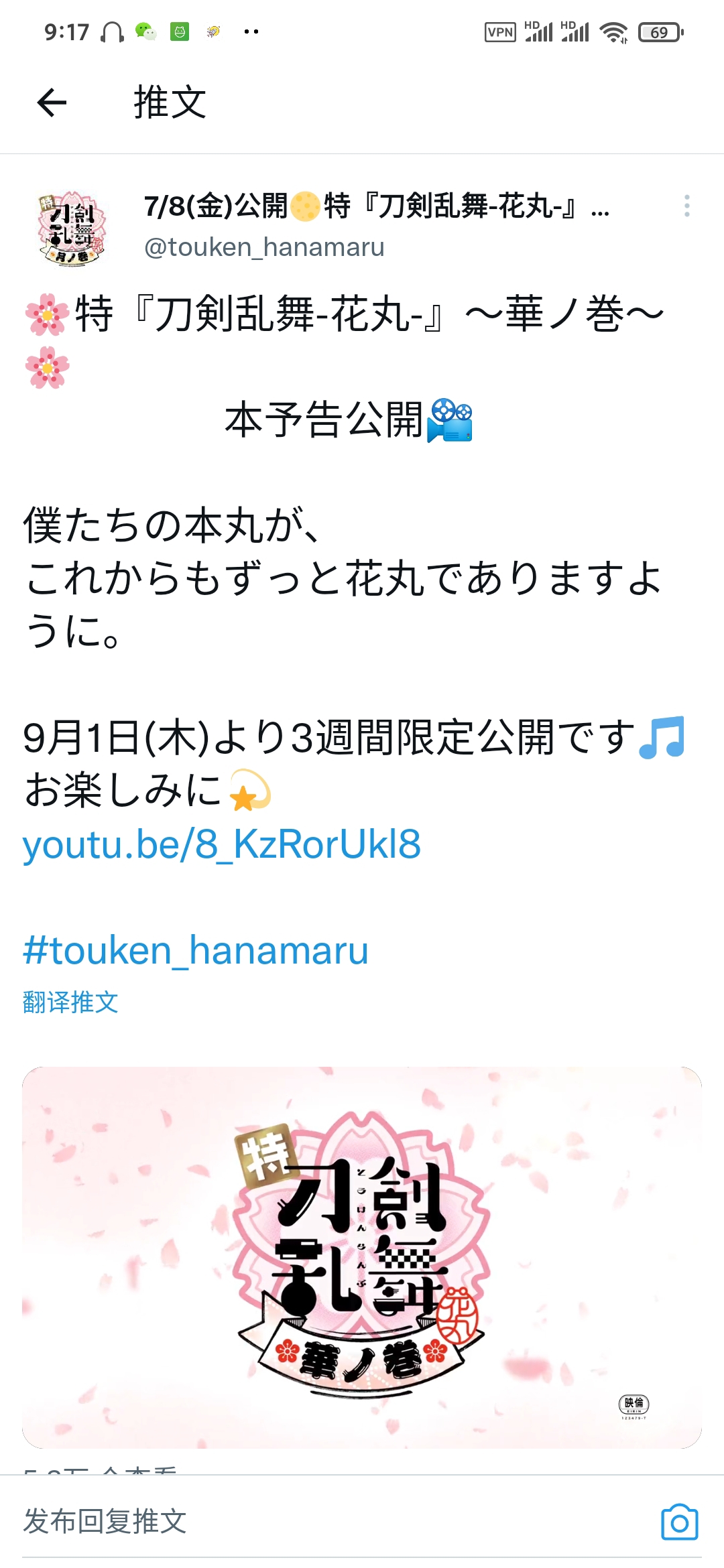Open the video preview card

pos(362,1256)
